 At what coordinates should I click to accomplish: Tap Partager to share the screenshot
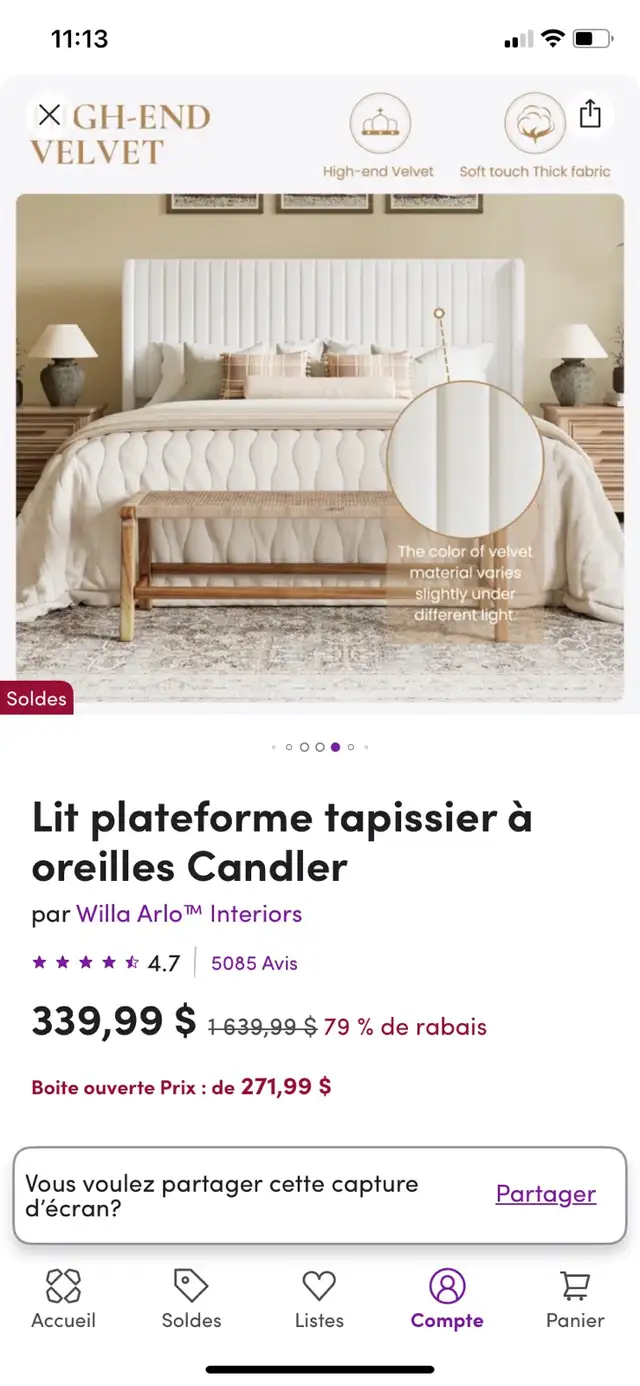point(546,1194)
